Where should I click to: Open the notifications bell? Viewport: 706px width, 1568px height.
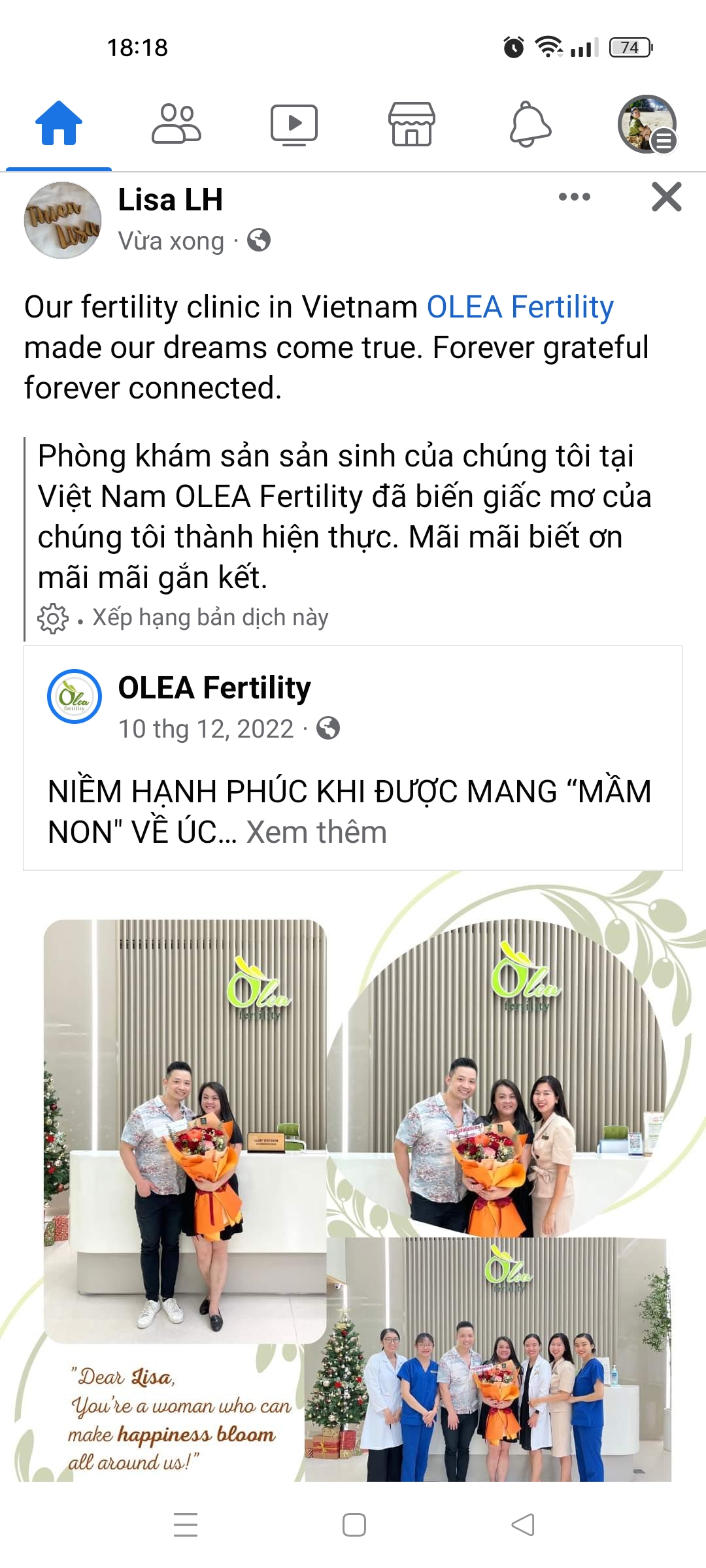pyautogui.click(x=530, y=123)
